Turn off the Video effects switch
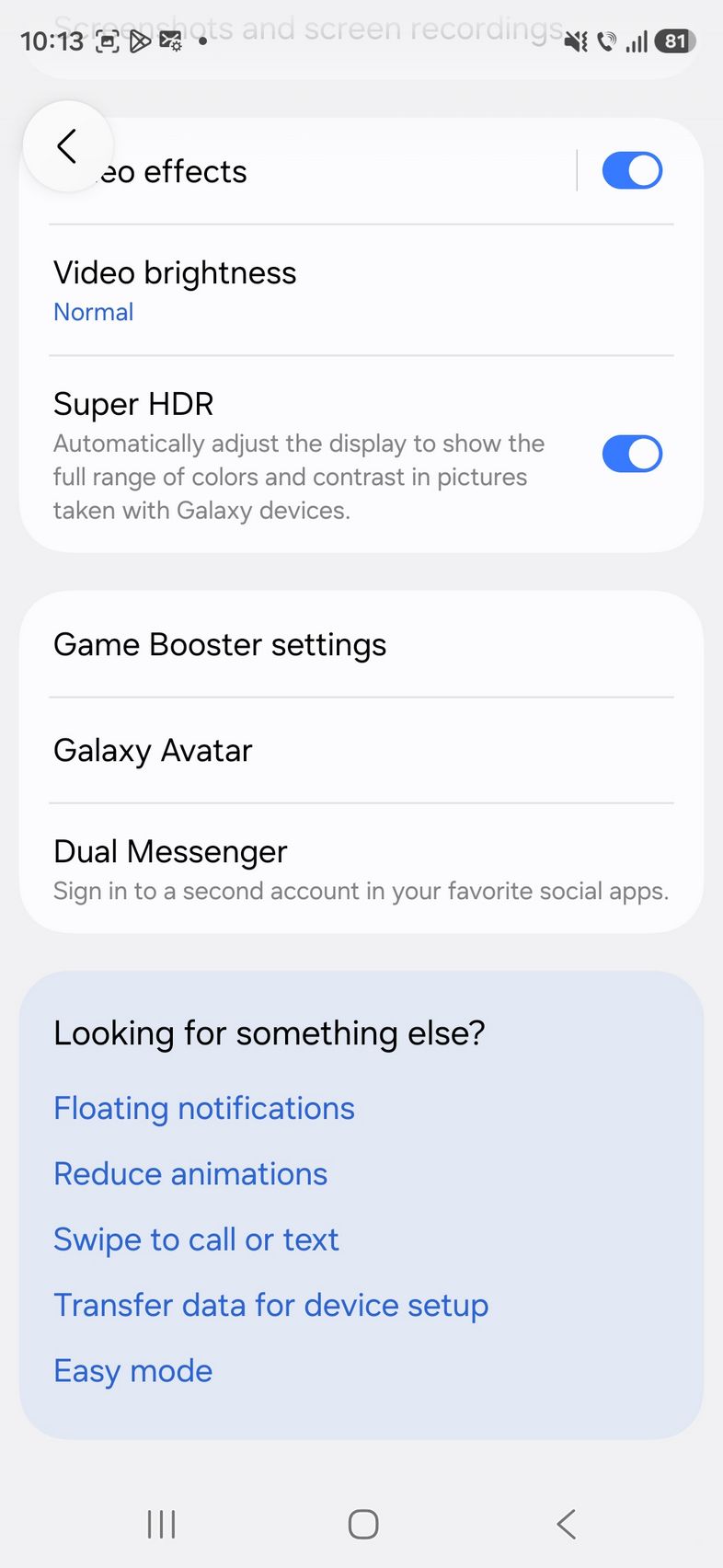 tap(631, 171)
